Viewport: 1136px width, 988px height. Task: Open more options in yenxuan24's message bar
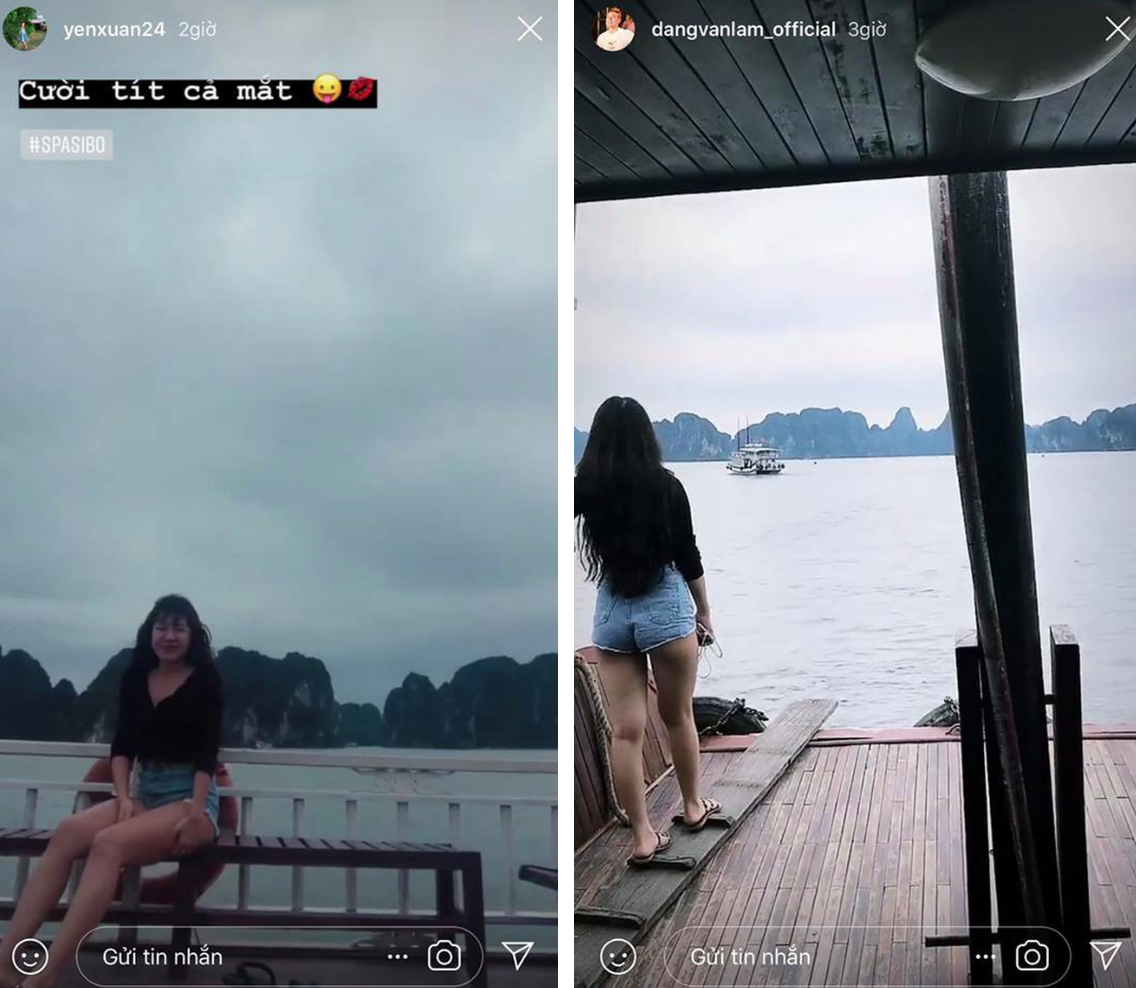click(398, 957)
